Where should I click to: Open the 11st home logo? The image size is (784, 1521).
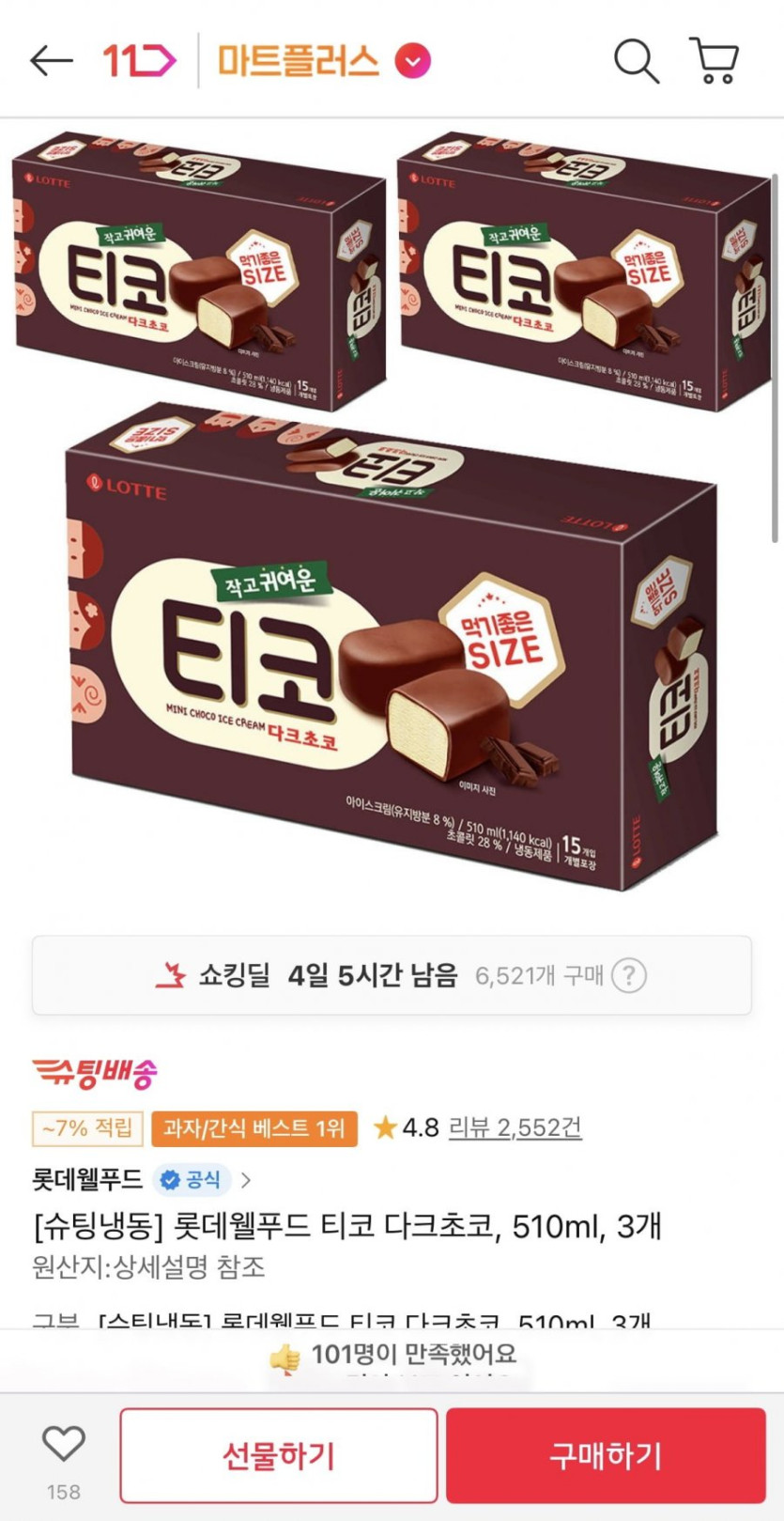click(x=139, y=61)
